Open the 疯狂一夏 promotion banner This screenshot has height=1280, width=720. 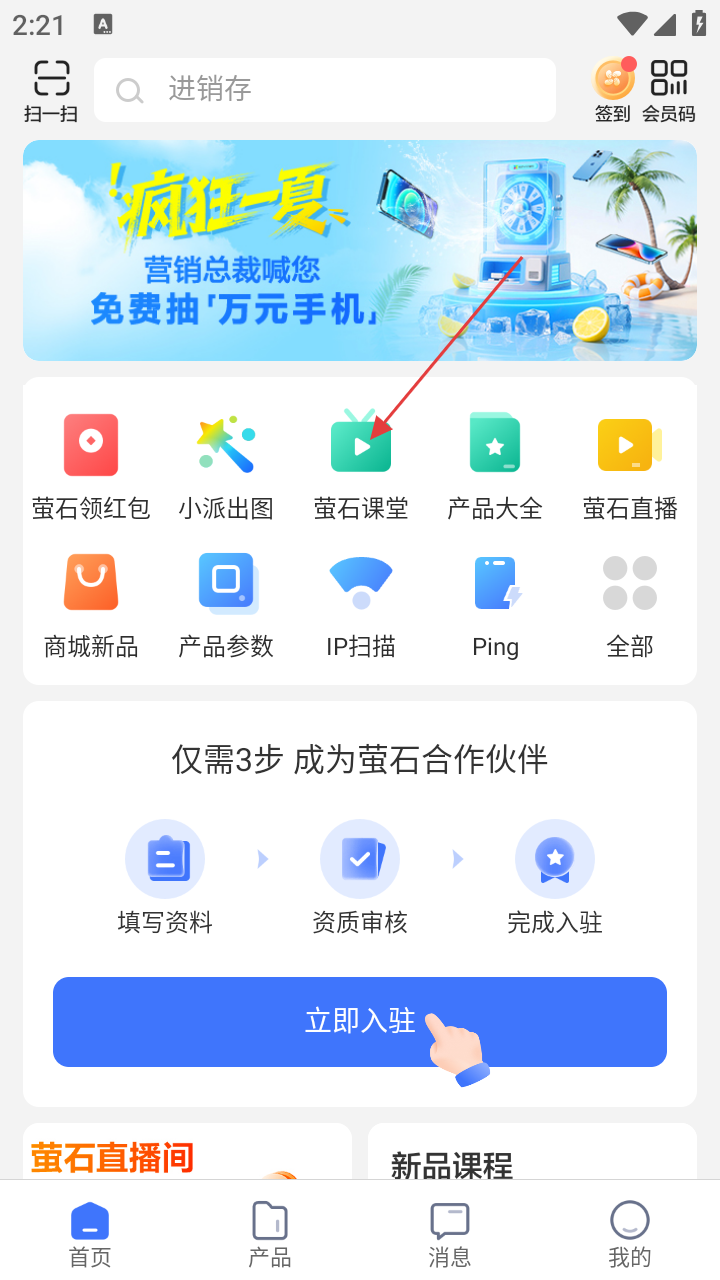pyautogui.click(x=360, y=250)
